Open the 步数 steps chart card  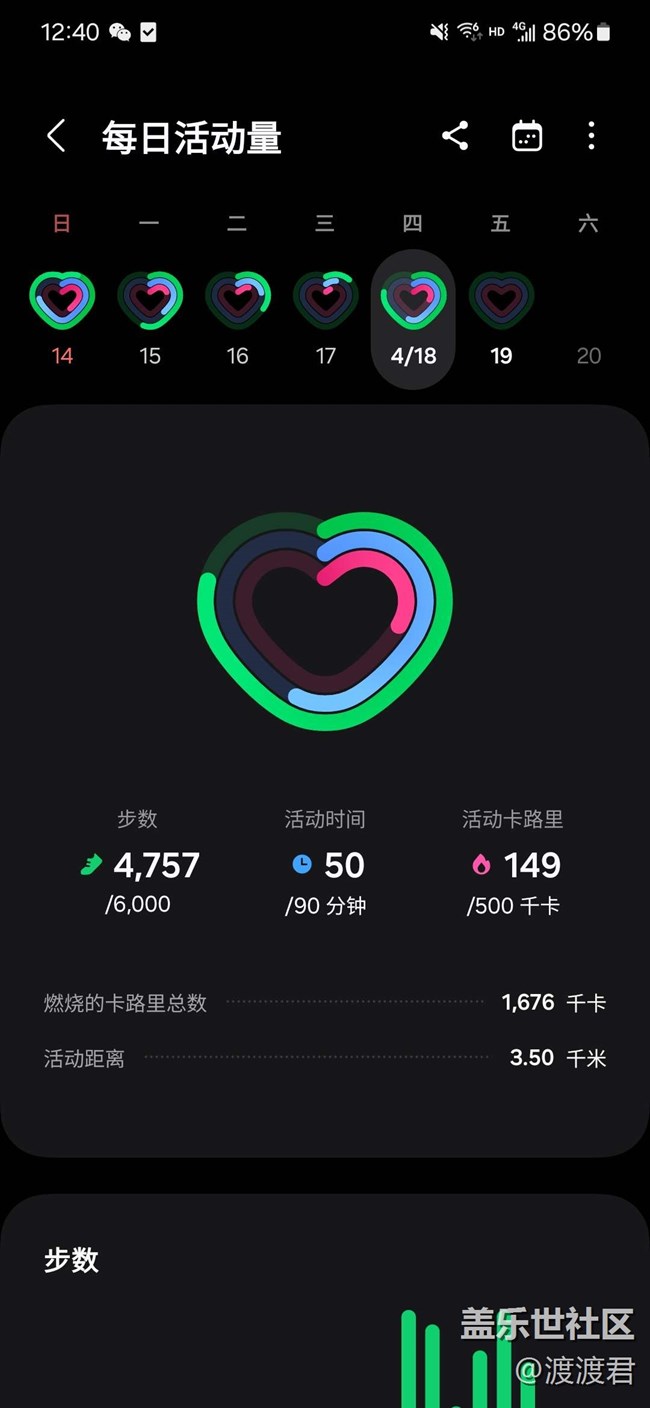pos(325,1300)
